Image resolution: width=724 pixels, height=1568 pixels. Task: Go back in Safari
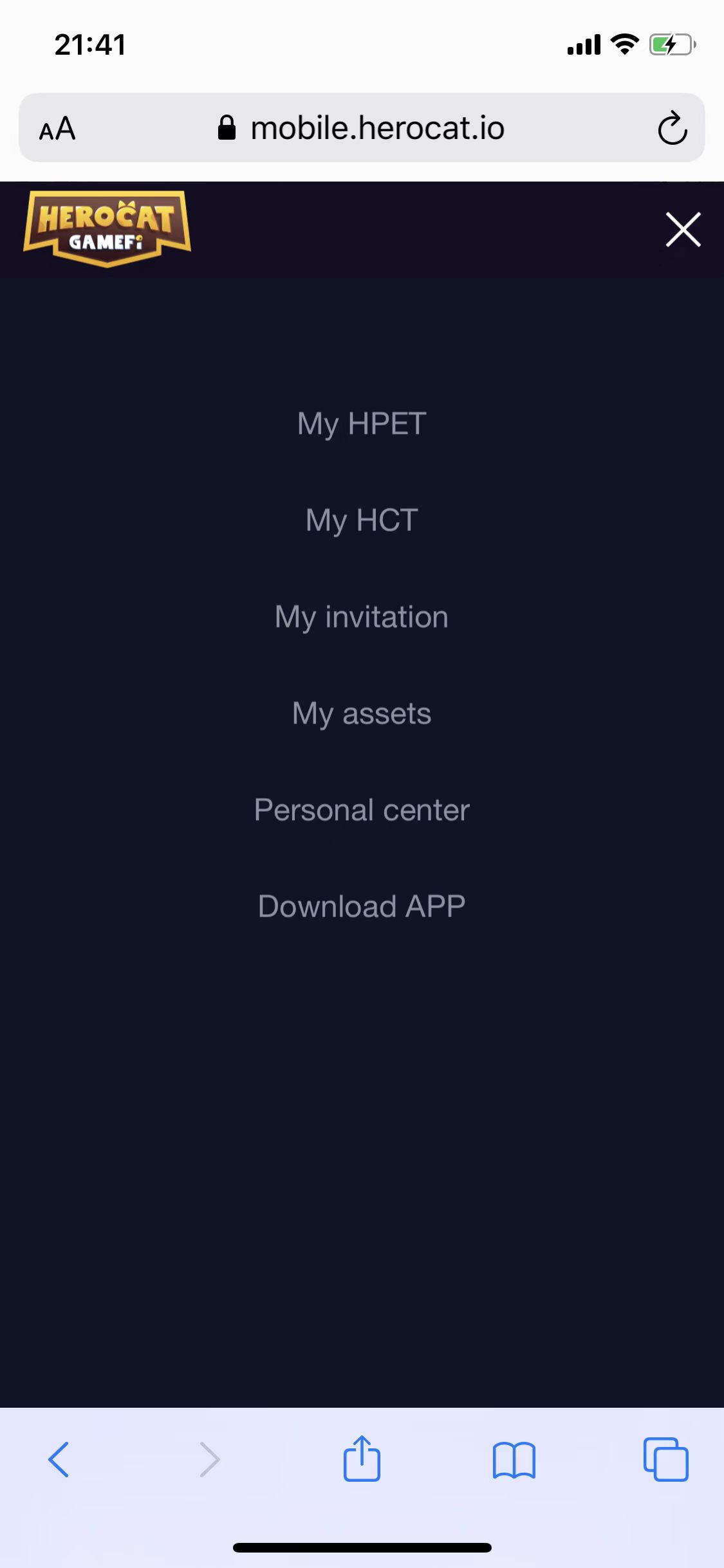pyautogui.click(x=59, y=1459)
